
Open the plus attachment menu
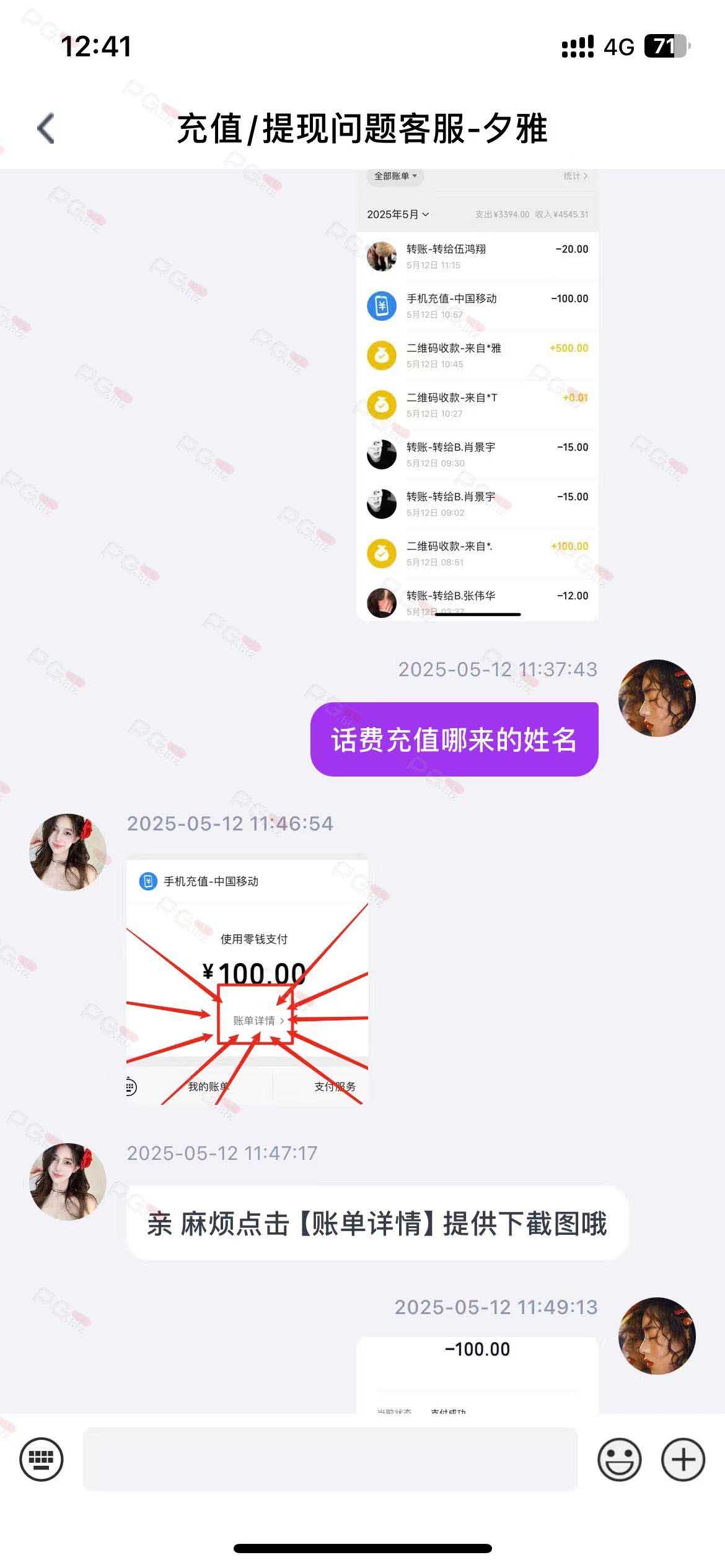(x=683, y=1459)
